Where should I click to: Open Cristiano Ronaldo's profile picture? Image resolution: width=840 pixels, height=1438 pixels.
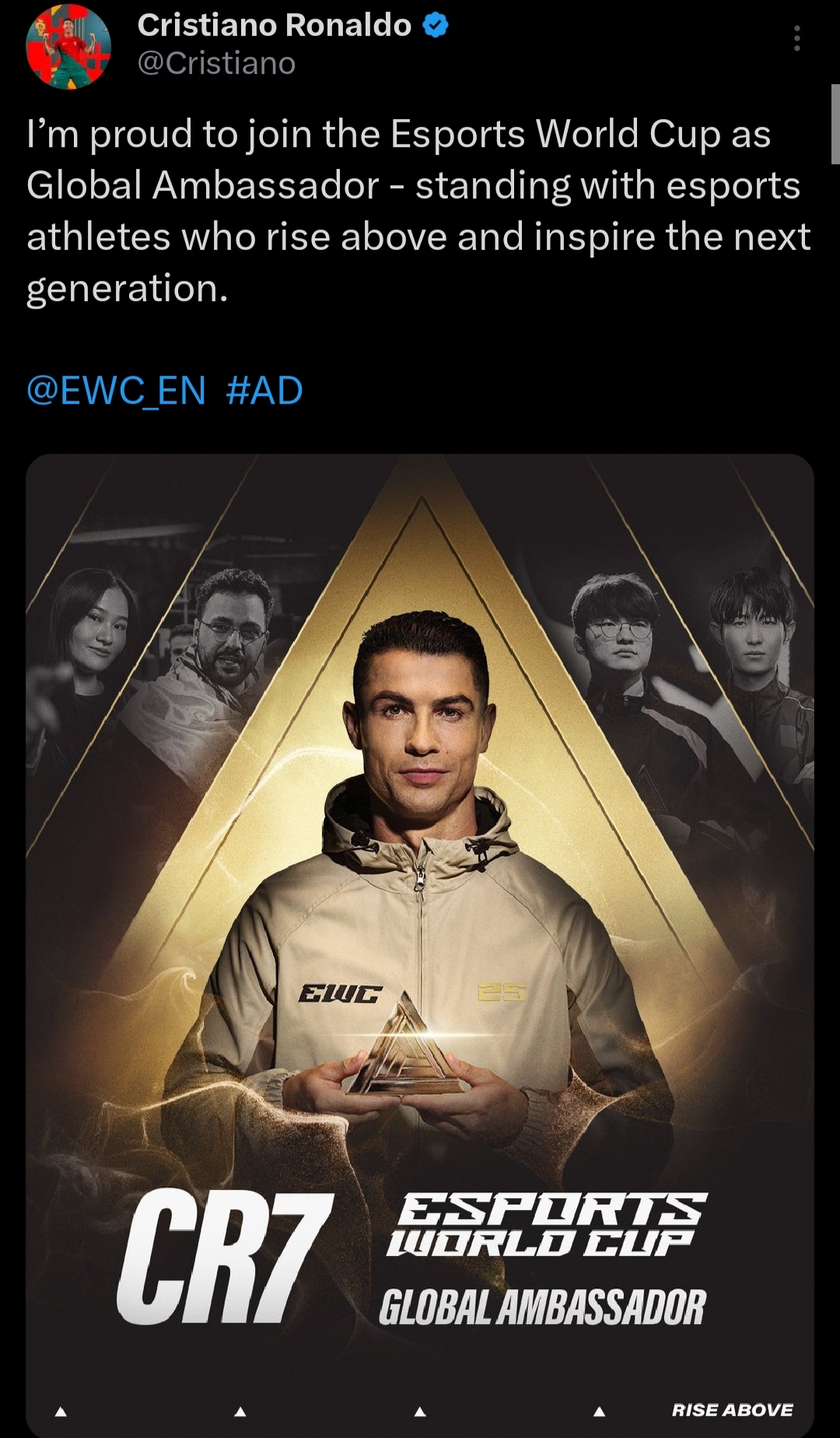pyautogui.click(x=68, y=47)
